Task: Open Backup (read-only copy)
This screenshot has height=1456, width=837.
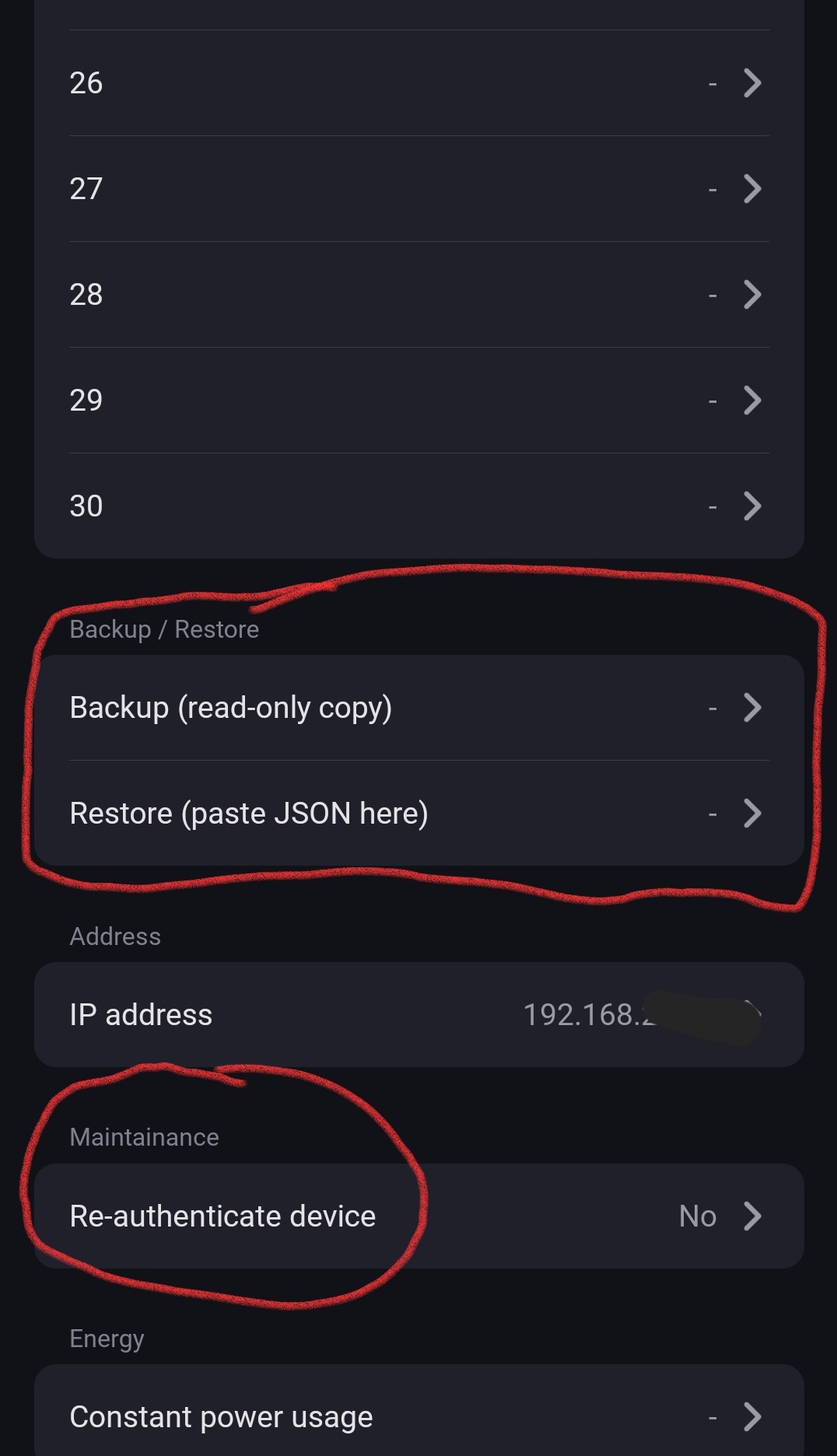Action: point(418,708)
